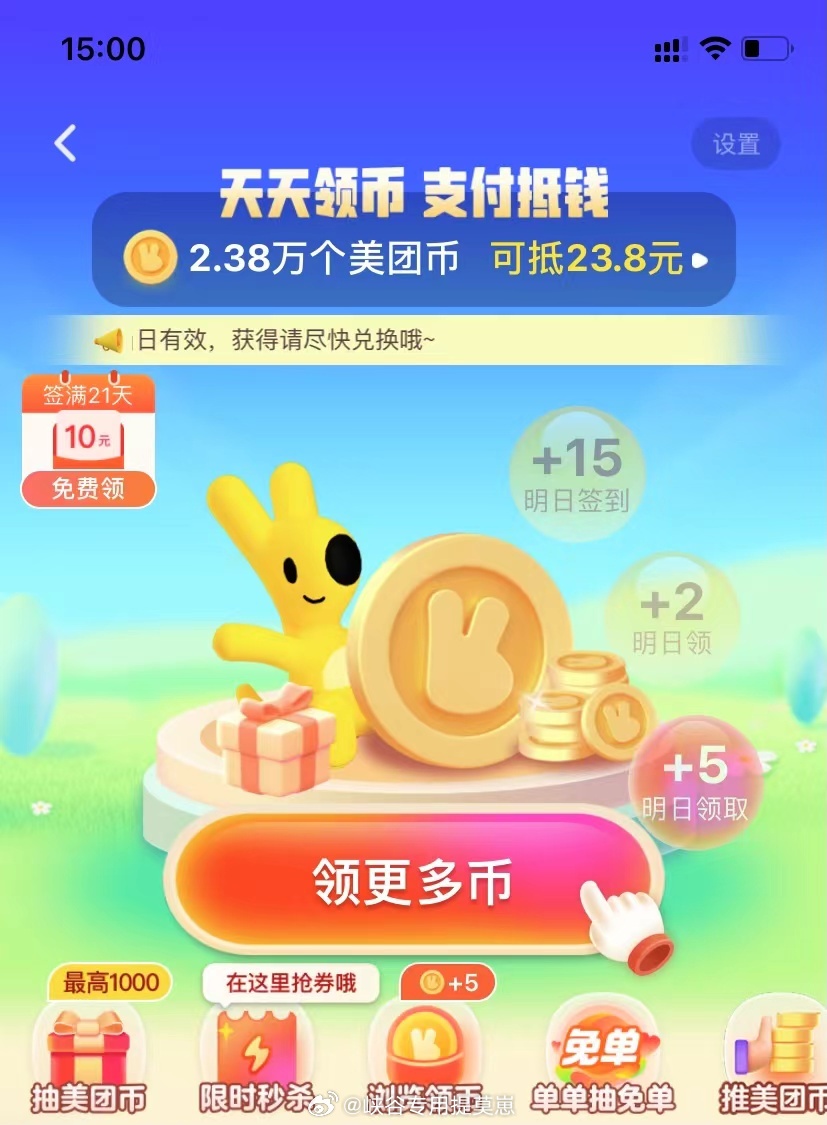Open the 美团币 balance details
This screenshot has width=827, height=1125.
point(414,260)
